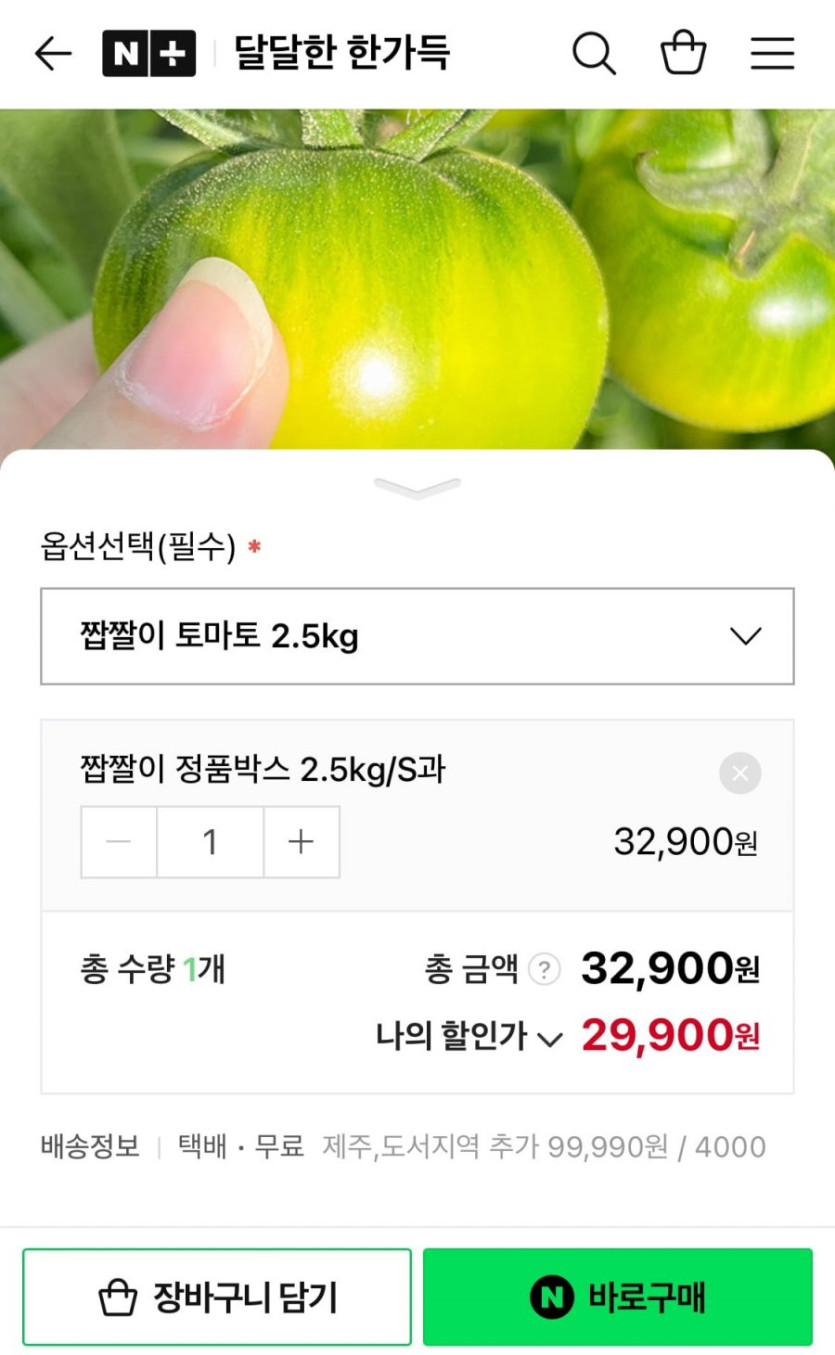Buy now with 바로구매
Image resolution: width=835 pixels, height=1355 pixels.
coord(617,1297)
